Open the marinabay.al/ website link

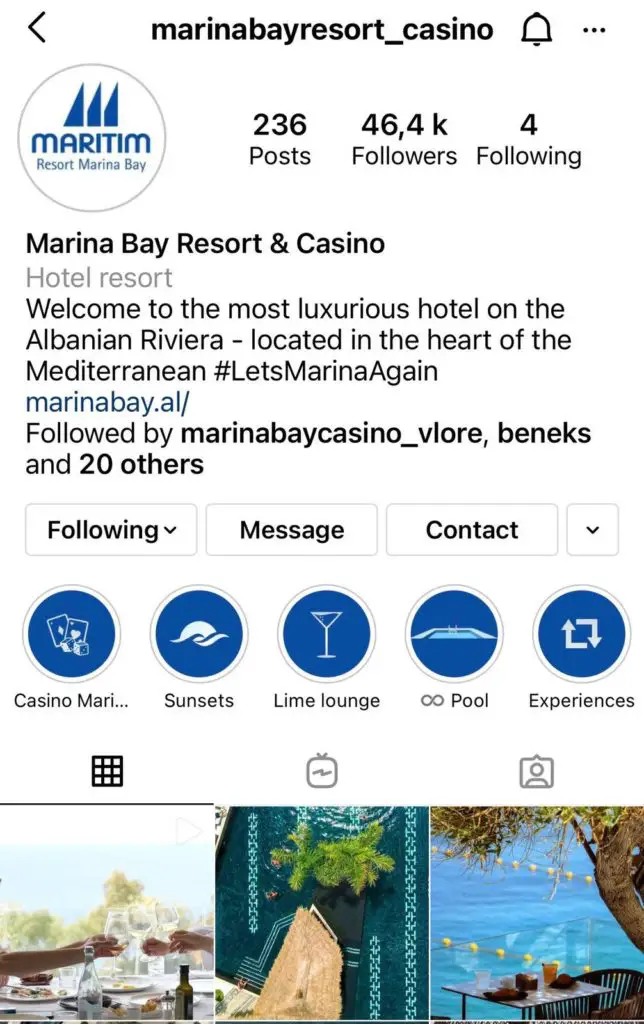[x=107, y=403]
